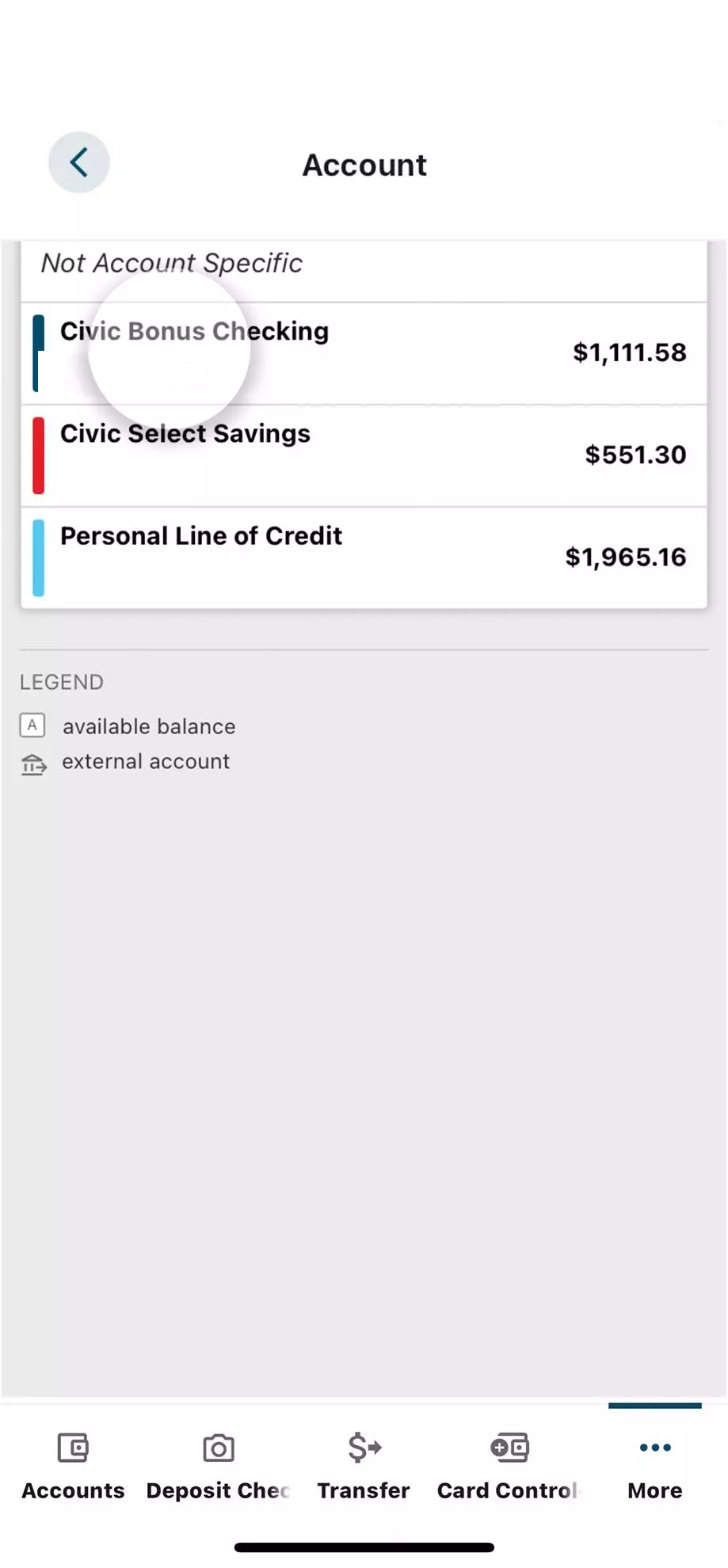Viewport: 728px width, 1568px height.
Task: Click the red savings indicator bar
Action: (38, 455)
